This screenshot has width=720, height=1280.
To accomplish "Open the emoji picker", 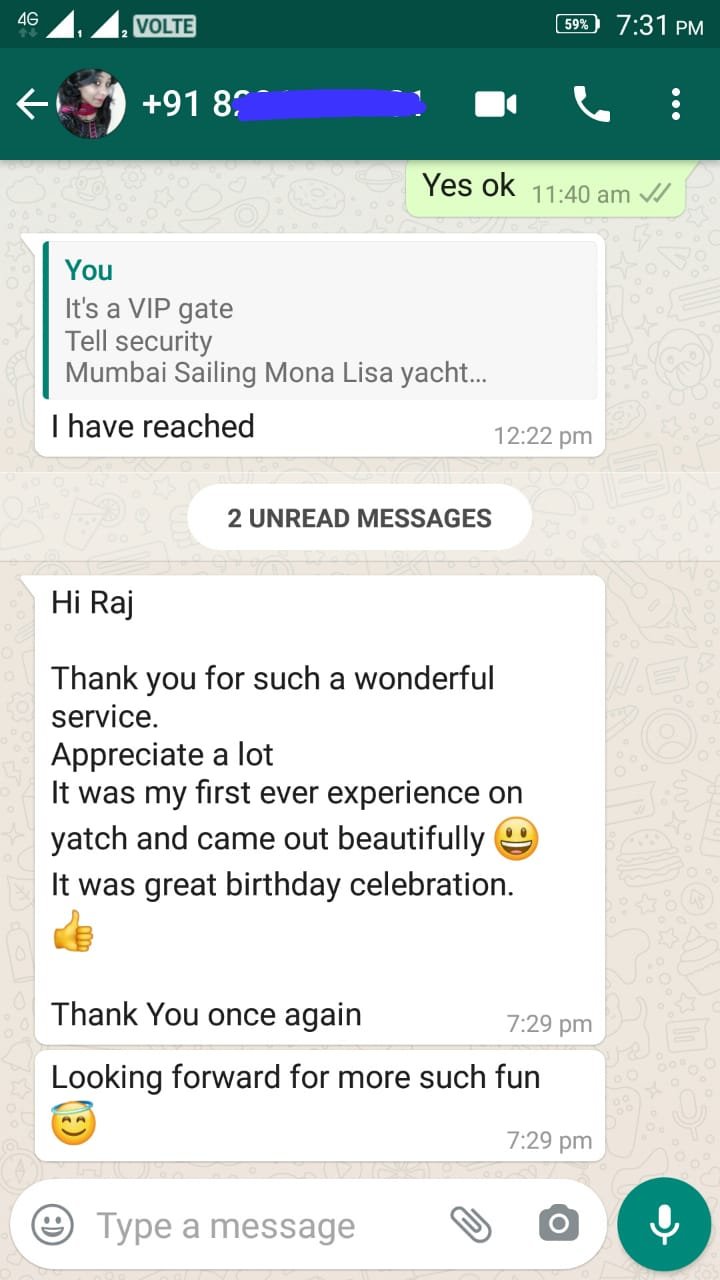I will click(52, 1224).
